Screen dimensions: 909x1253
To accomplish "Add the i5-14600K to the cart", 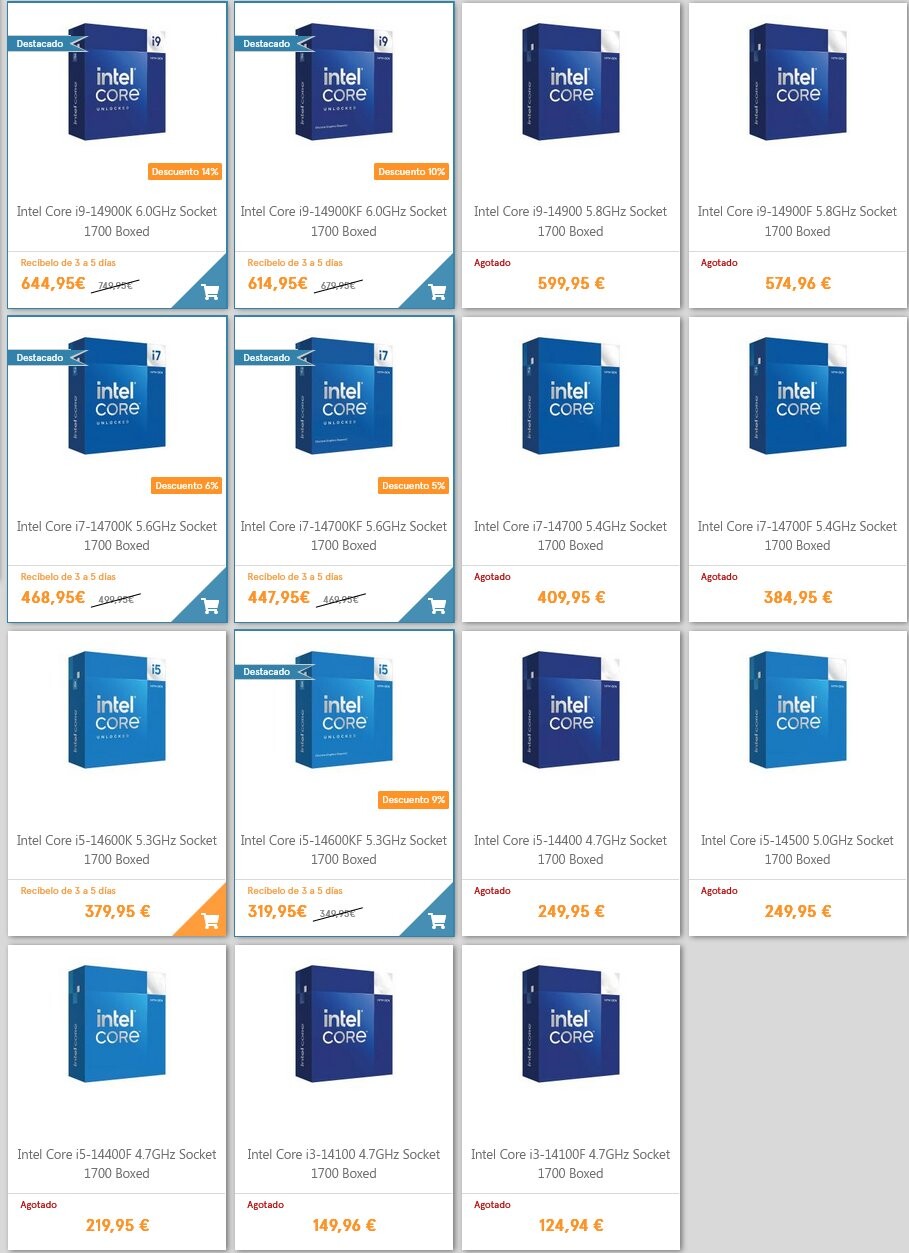I will tap(210, 920).
